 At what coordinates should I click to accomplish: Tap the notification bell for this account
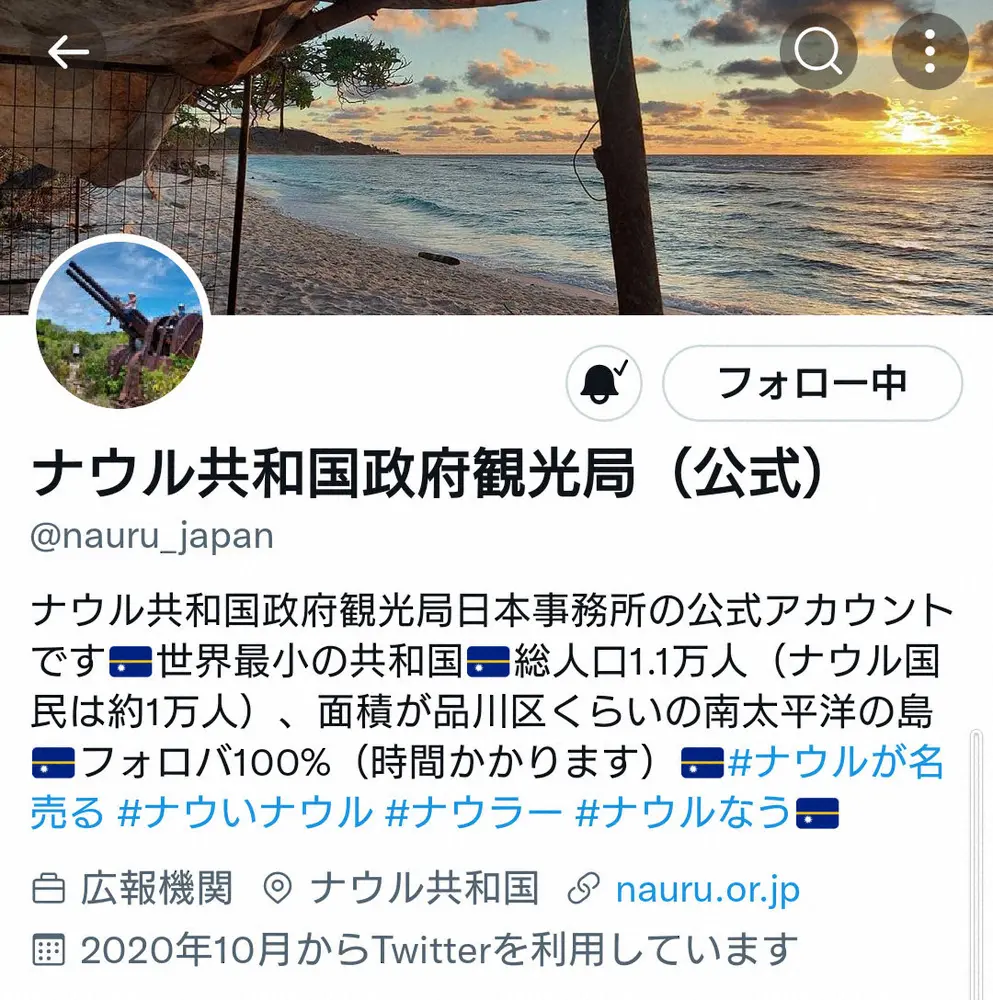(604, 383)
